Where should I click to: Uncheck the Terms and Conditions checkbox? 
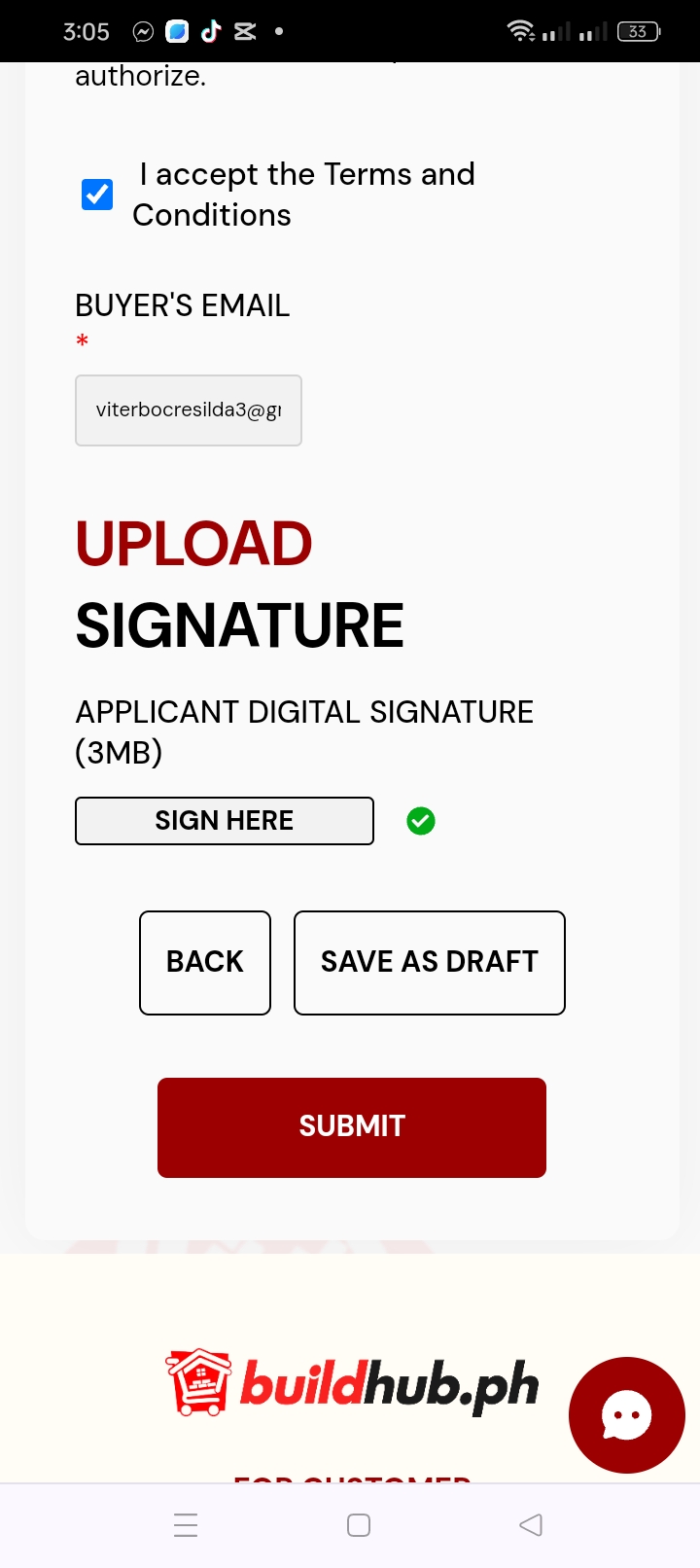click(x=97, y=195)
